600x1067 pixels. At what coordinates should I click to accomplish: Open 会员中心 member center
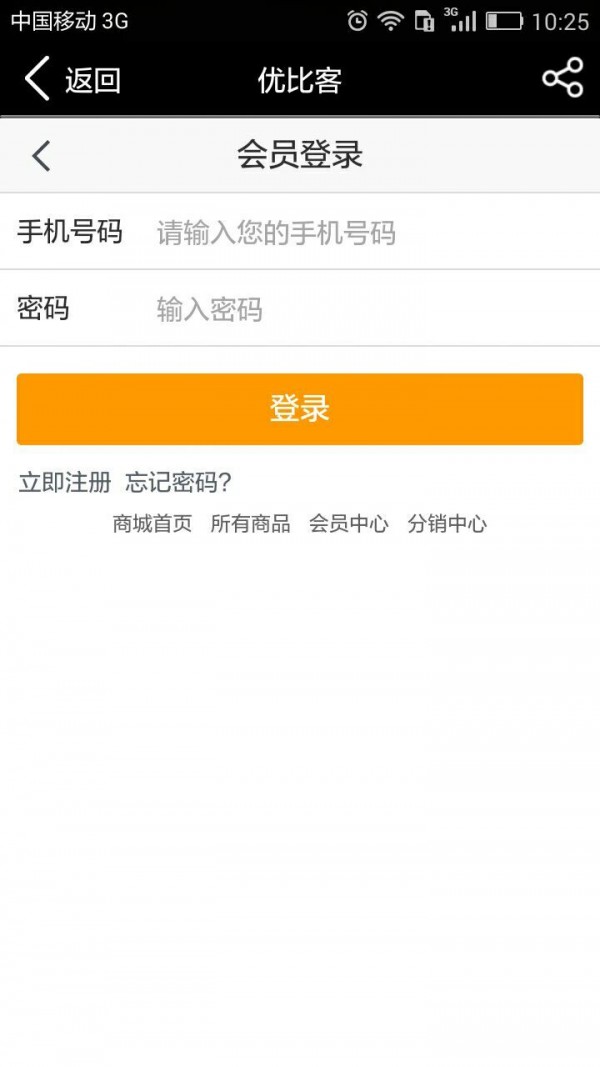coord(348,524)
